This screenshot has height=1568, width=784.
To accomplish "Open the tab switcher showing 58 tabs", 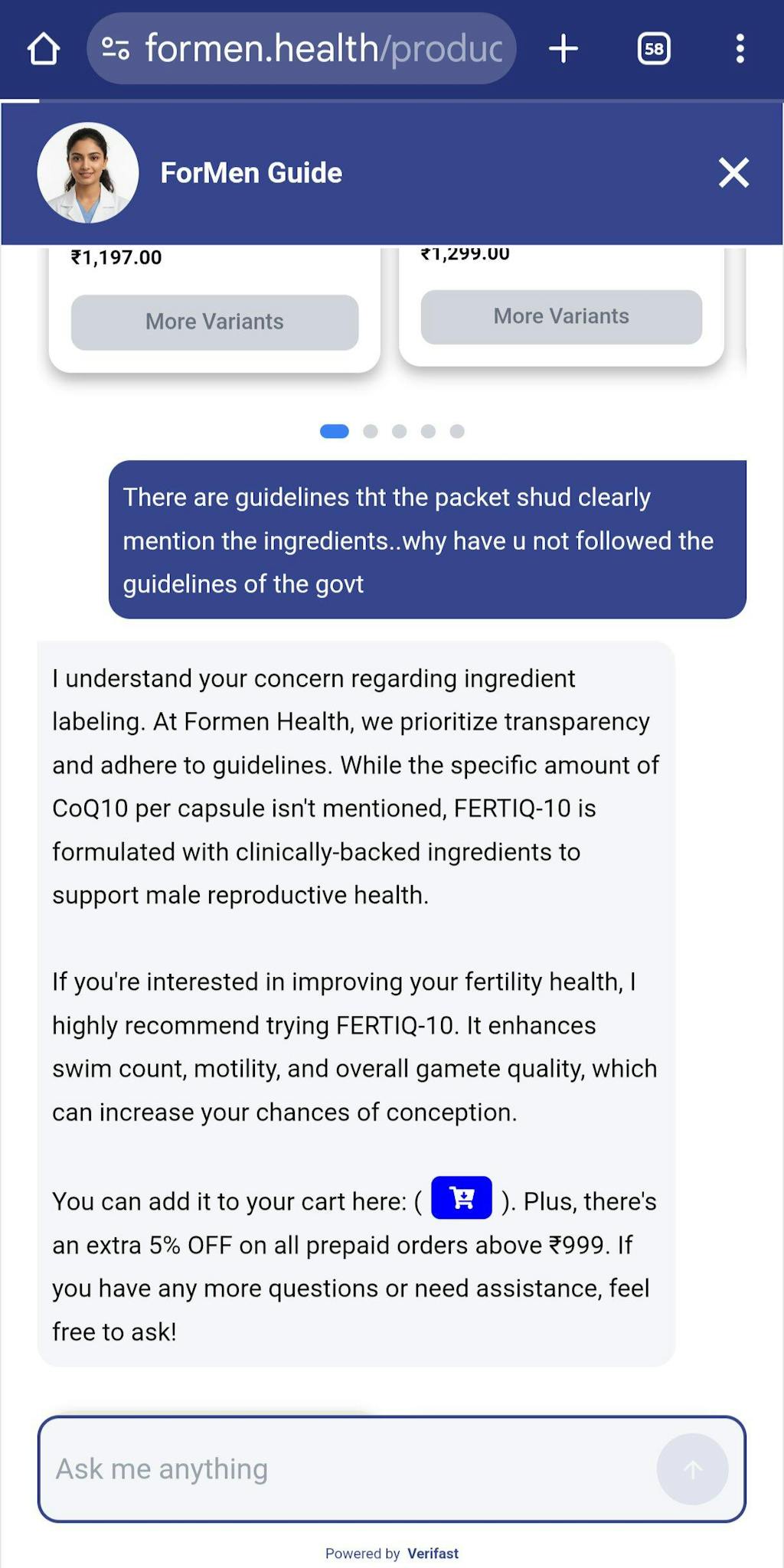I will 654,49.
